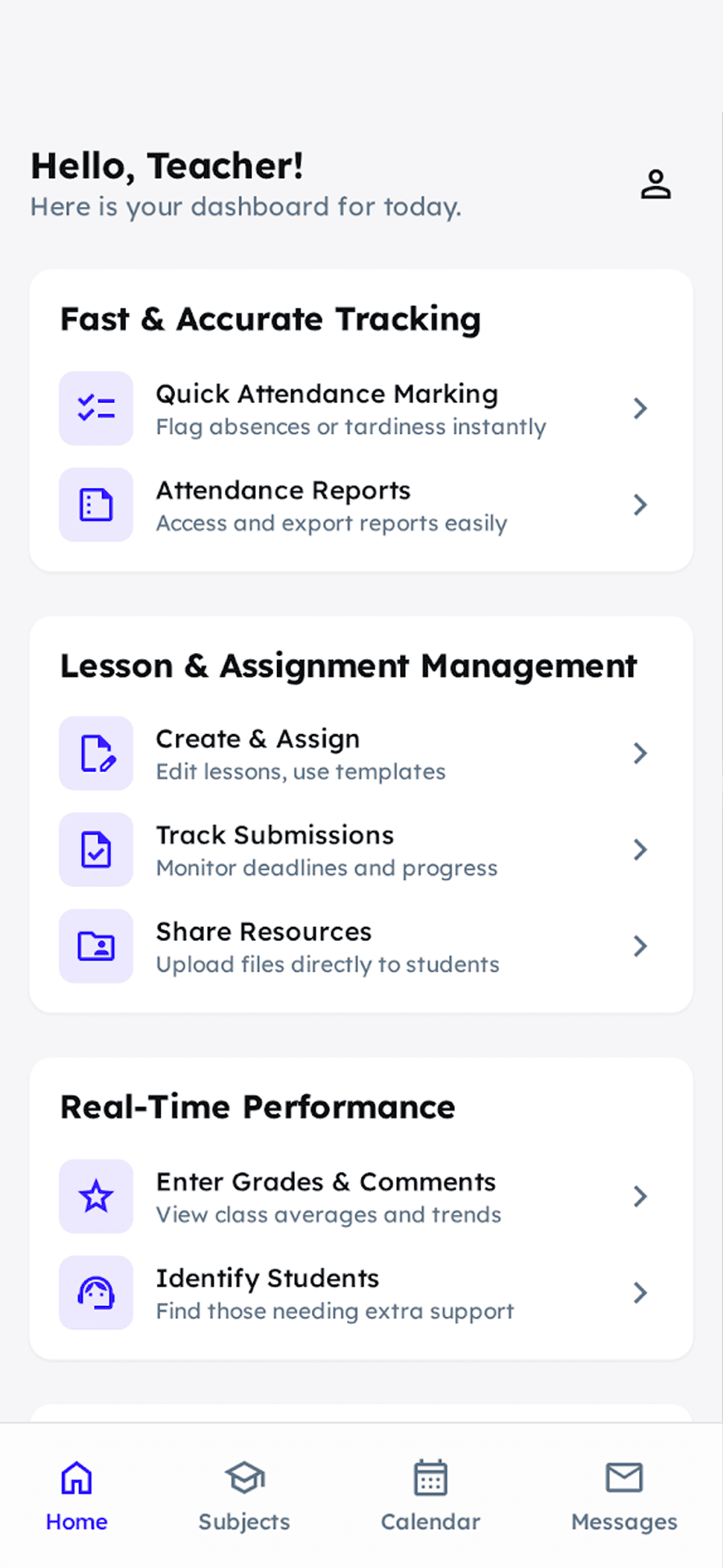Select the Track Submissions checkmark document icon
Image resolution: width=723 pixels, height=1568 pixels.
pyautogui.click(x=95, y=850)
